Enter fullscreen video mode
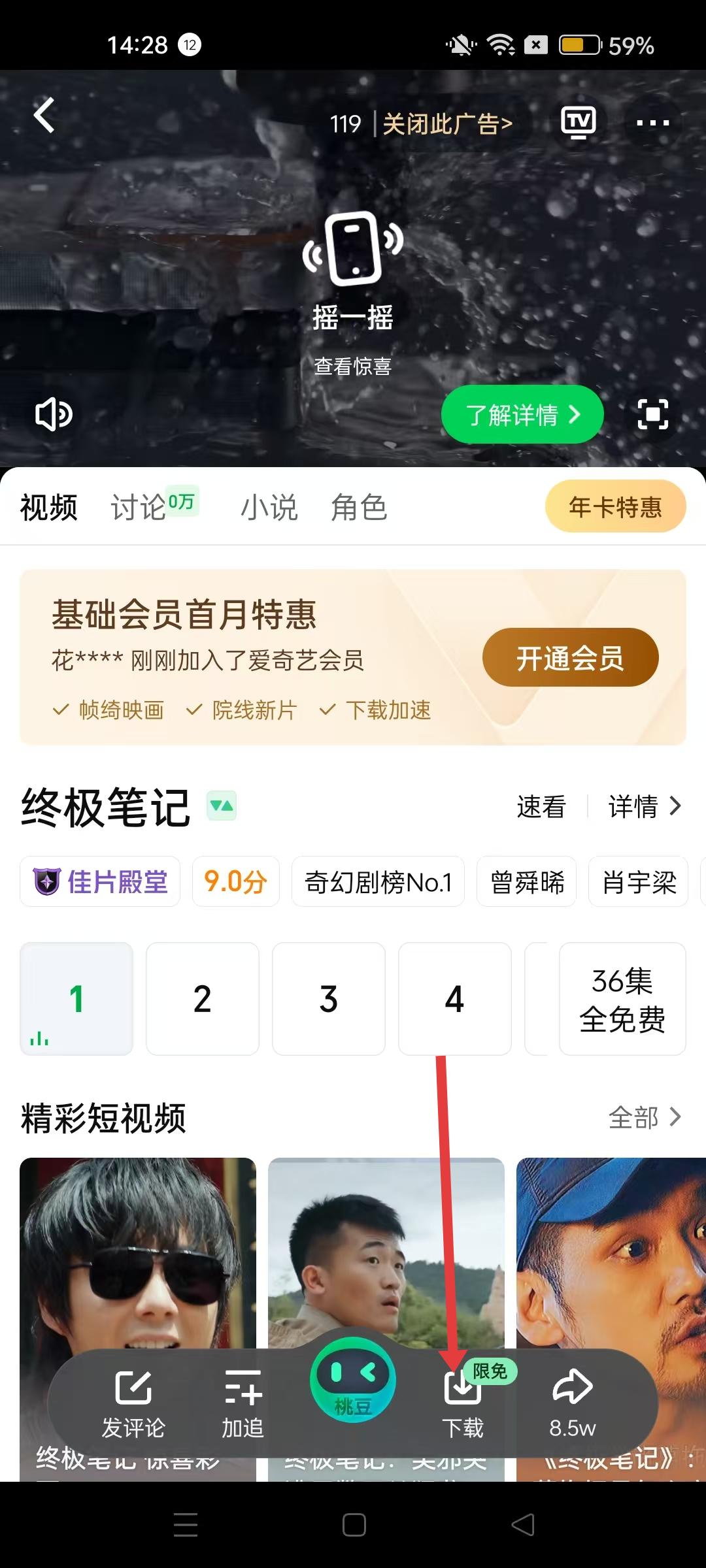This screenshot has width=706, height=1568. (x=652, y=414)
